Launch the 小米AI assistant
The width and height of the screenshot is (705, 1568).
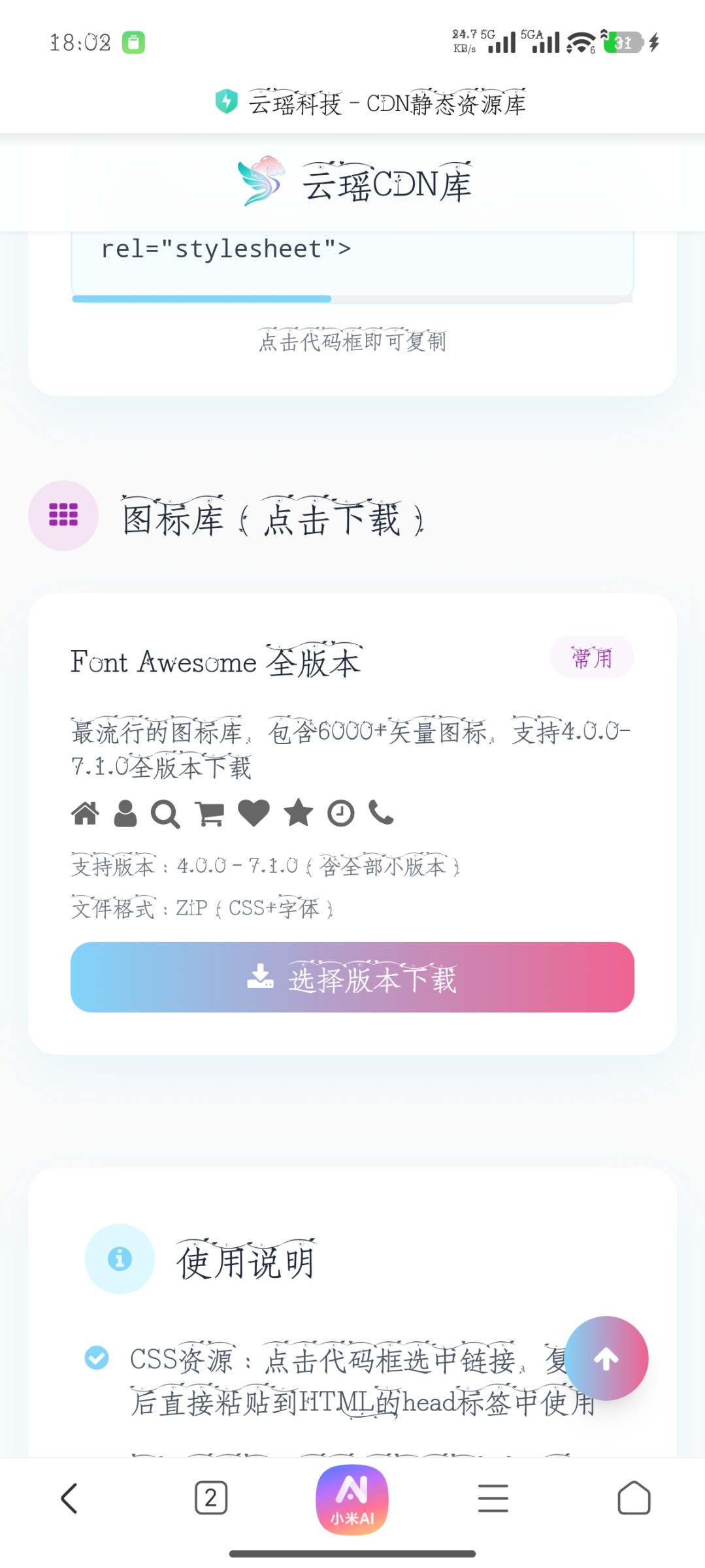[x=352, y=1499]
